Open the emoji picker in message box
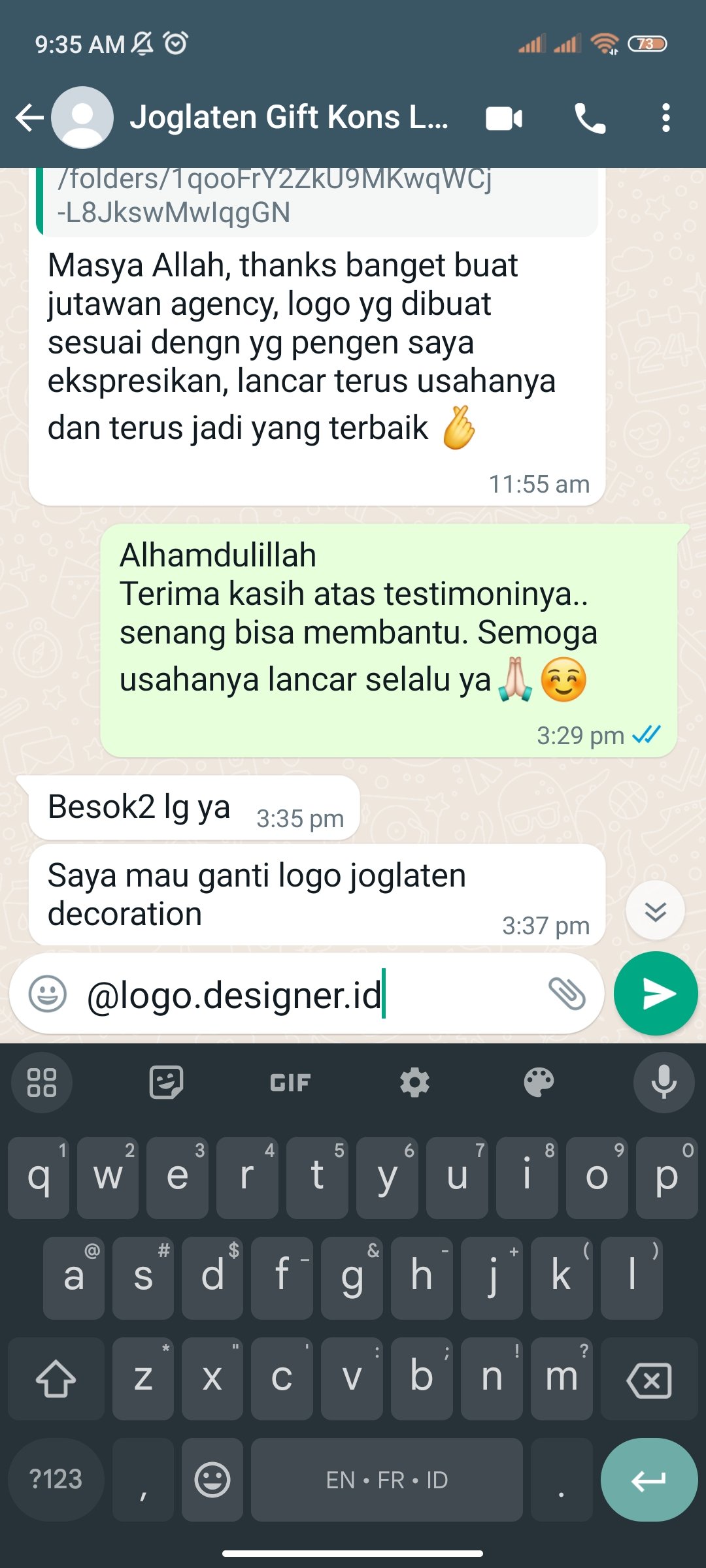This screenshot has height=1568, width=706. click(48, 994)
